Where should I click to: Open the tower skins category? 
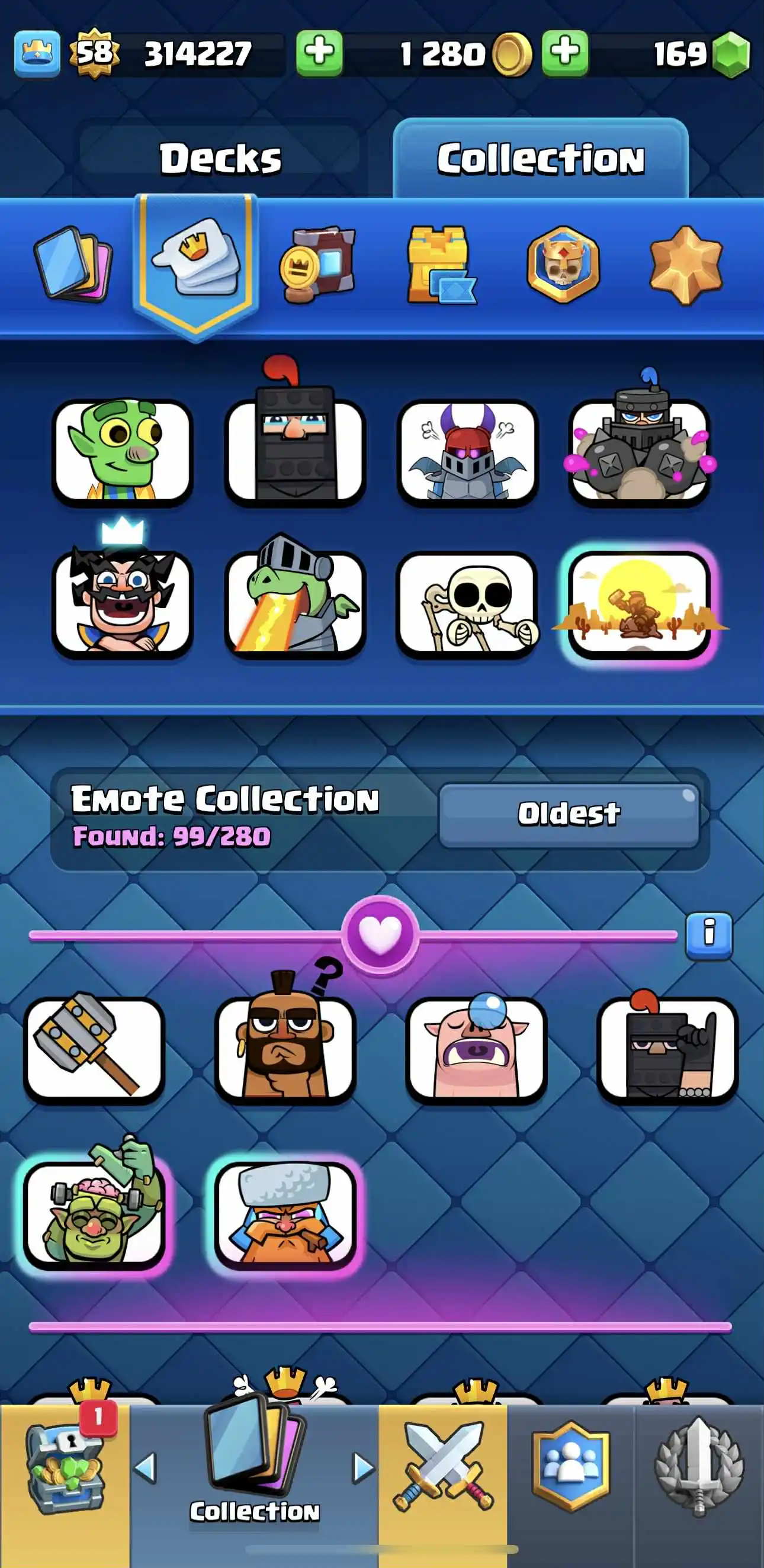coord(440,265)
